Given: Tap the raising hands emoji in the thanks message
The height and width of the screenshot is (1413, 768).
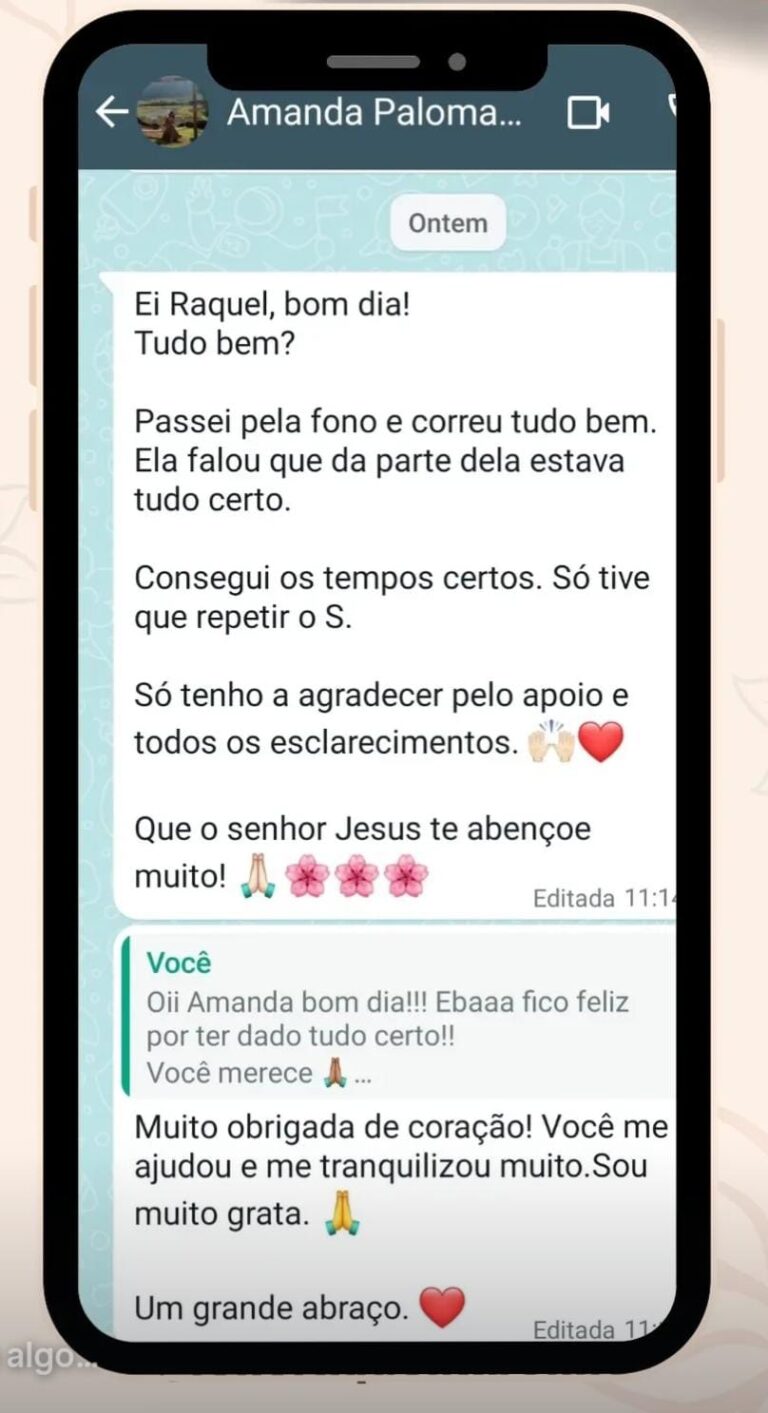Looking at the screenshot, I should coord(553,740).
